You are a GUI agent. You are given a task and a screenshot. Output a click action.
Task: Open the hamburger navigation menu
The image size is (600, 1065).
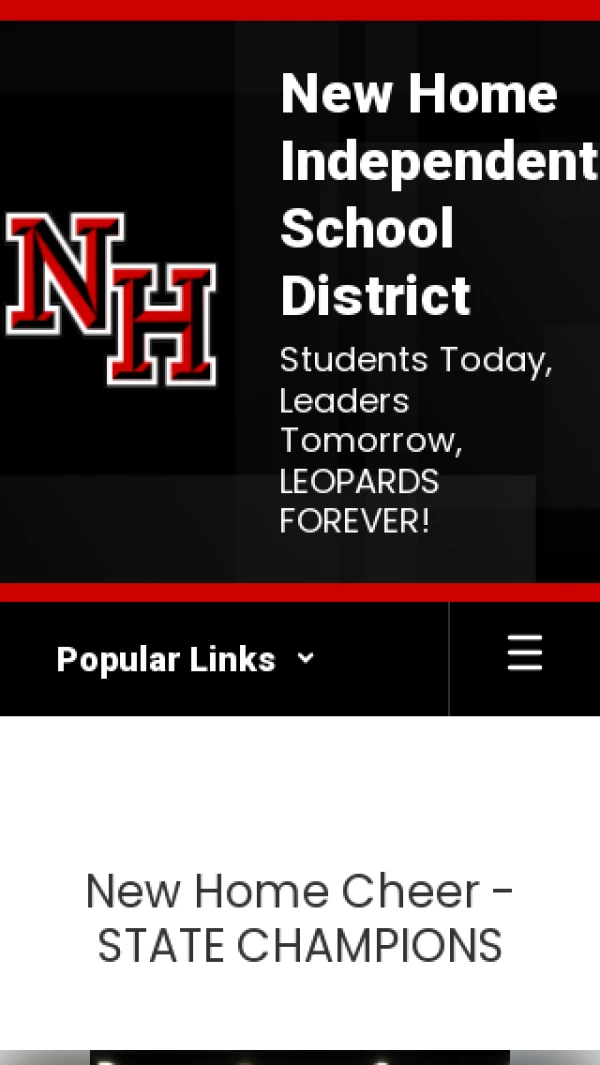click(524, 654)
